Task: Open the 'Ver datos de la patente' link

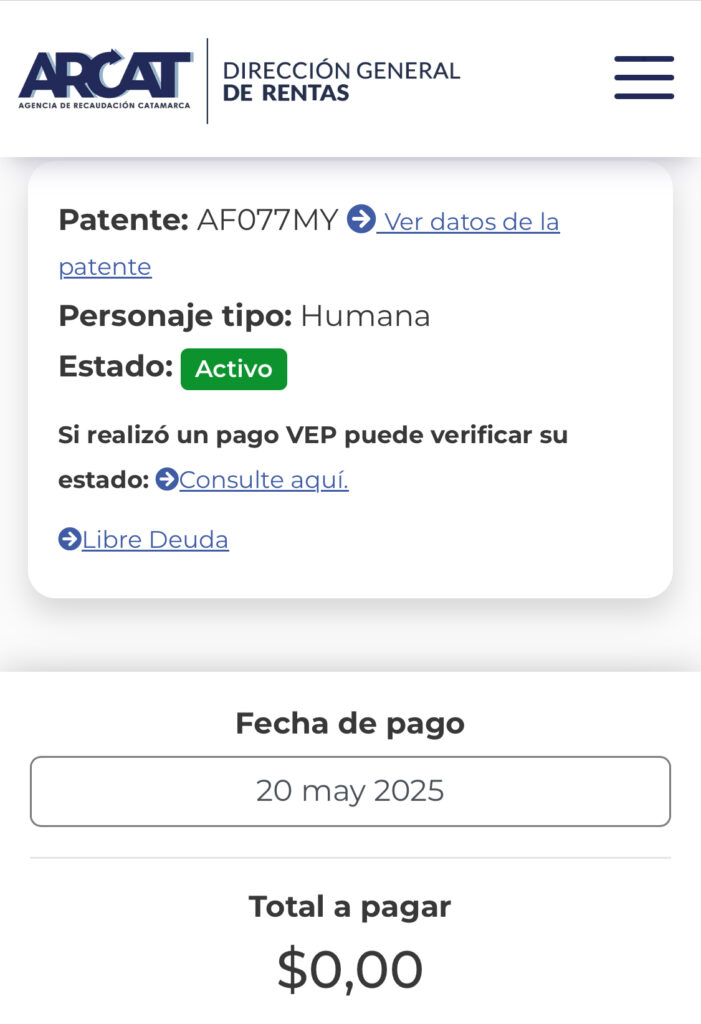Action: tap(470, 222)
